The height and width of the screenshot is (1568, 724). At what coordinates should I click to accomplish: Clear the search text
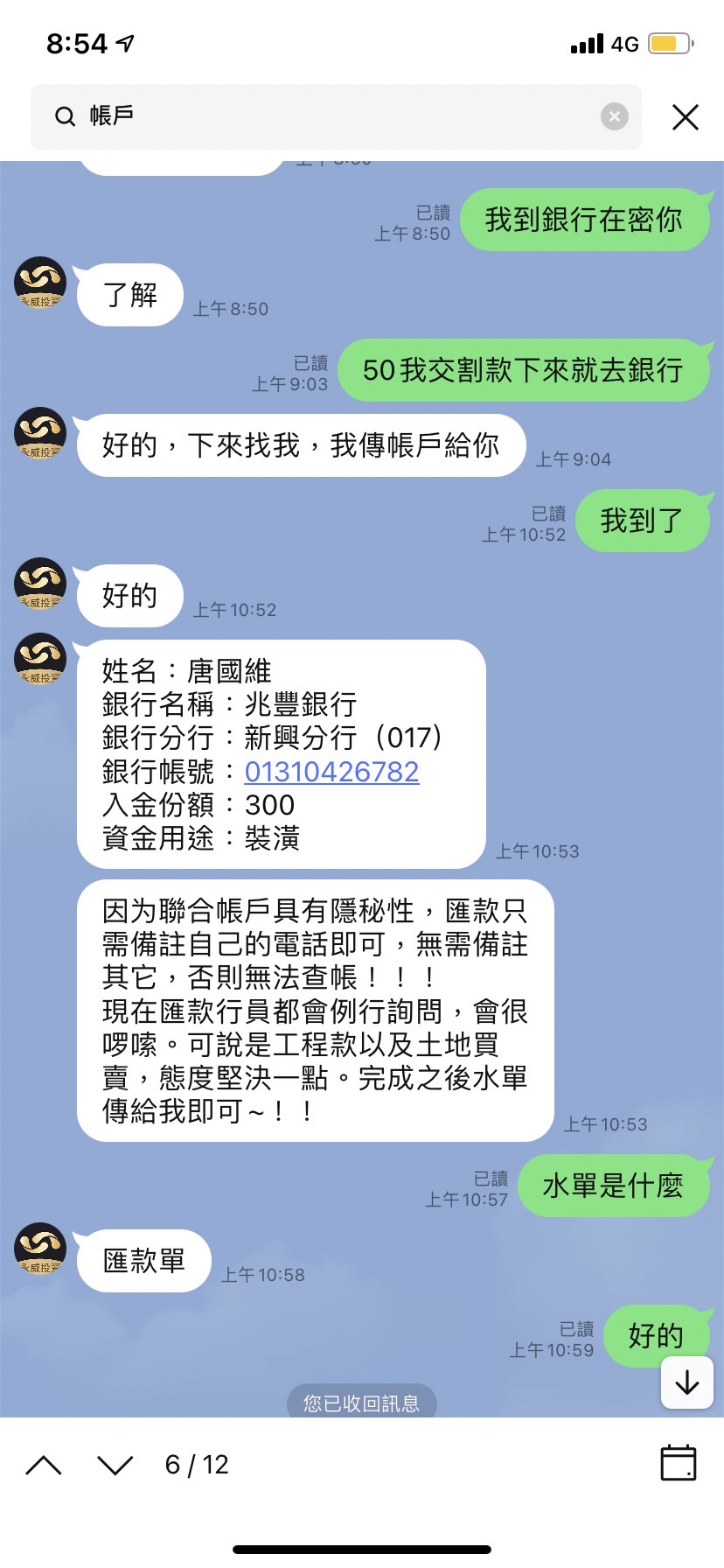pyautogui.click(x=614, y=116)
